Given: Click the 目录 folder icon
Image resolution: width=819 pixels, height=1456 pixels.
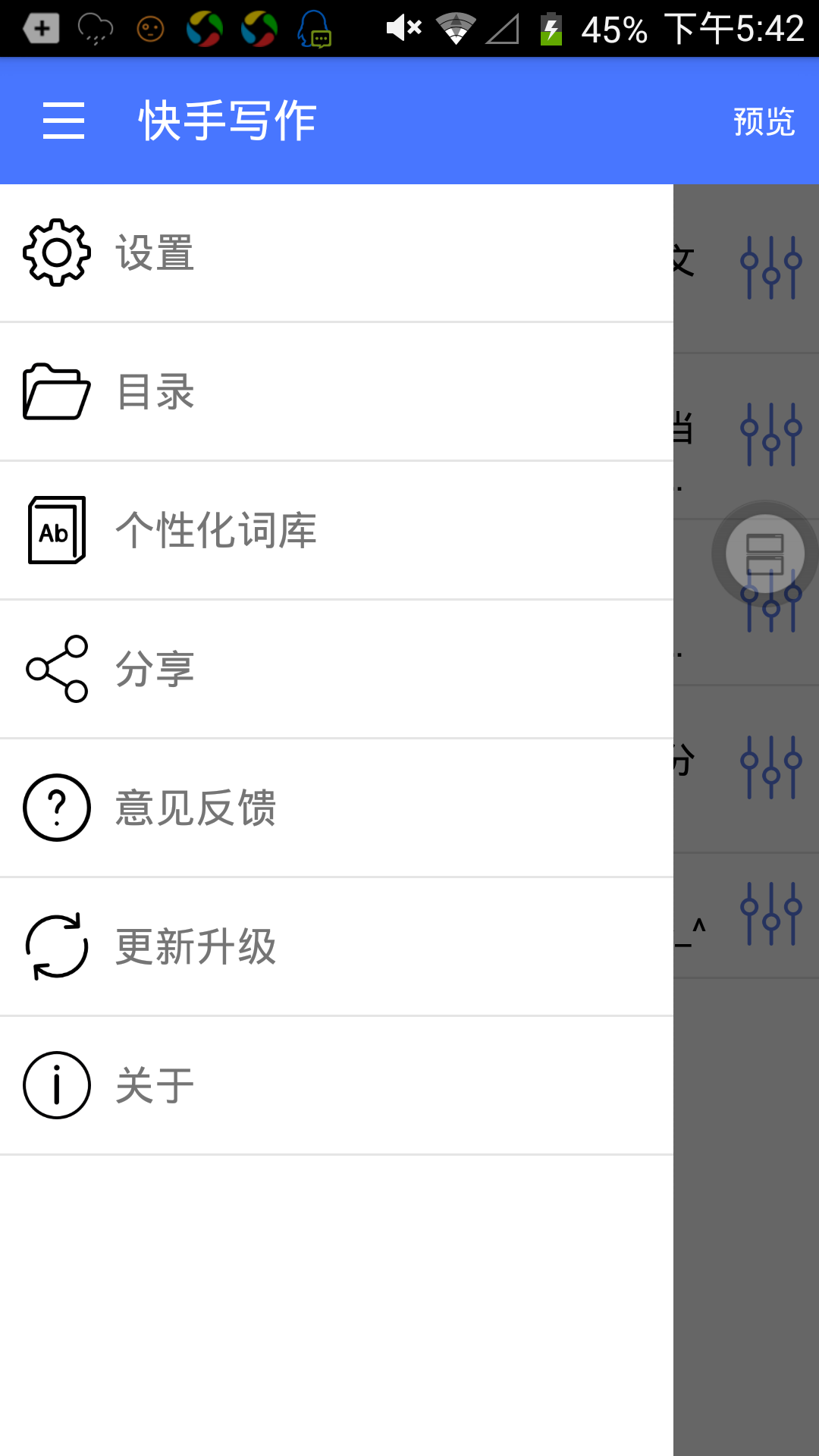Looking at the screenshot, I should pyautogui.click(x=56, y=392).
